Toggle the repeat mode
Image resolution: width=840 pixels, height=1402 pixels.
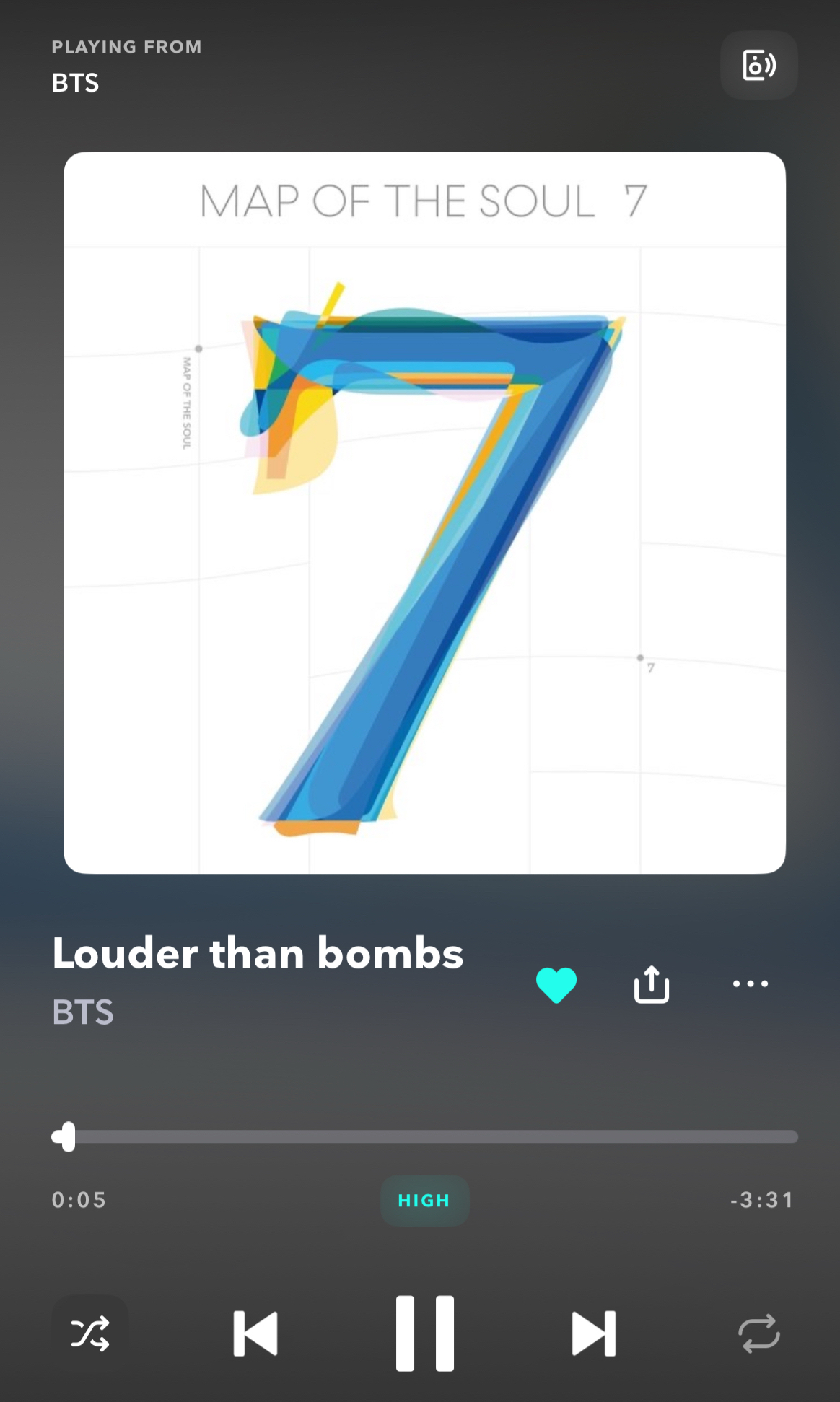(x=758, y=1333)
